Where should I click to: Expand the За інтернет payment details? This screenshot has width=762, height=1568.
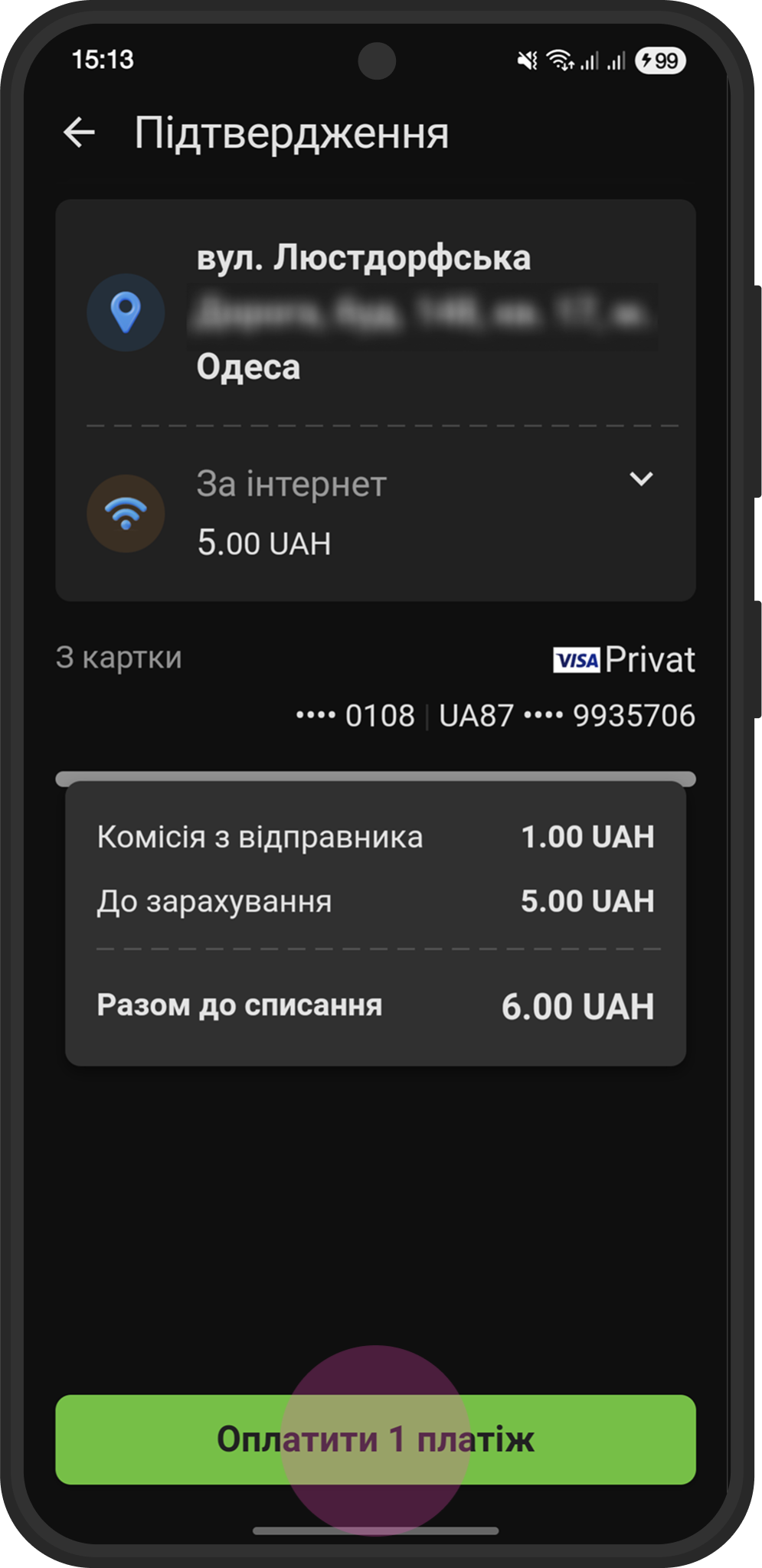(640, 479)
